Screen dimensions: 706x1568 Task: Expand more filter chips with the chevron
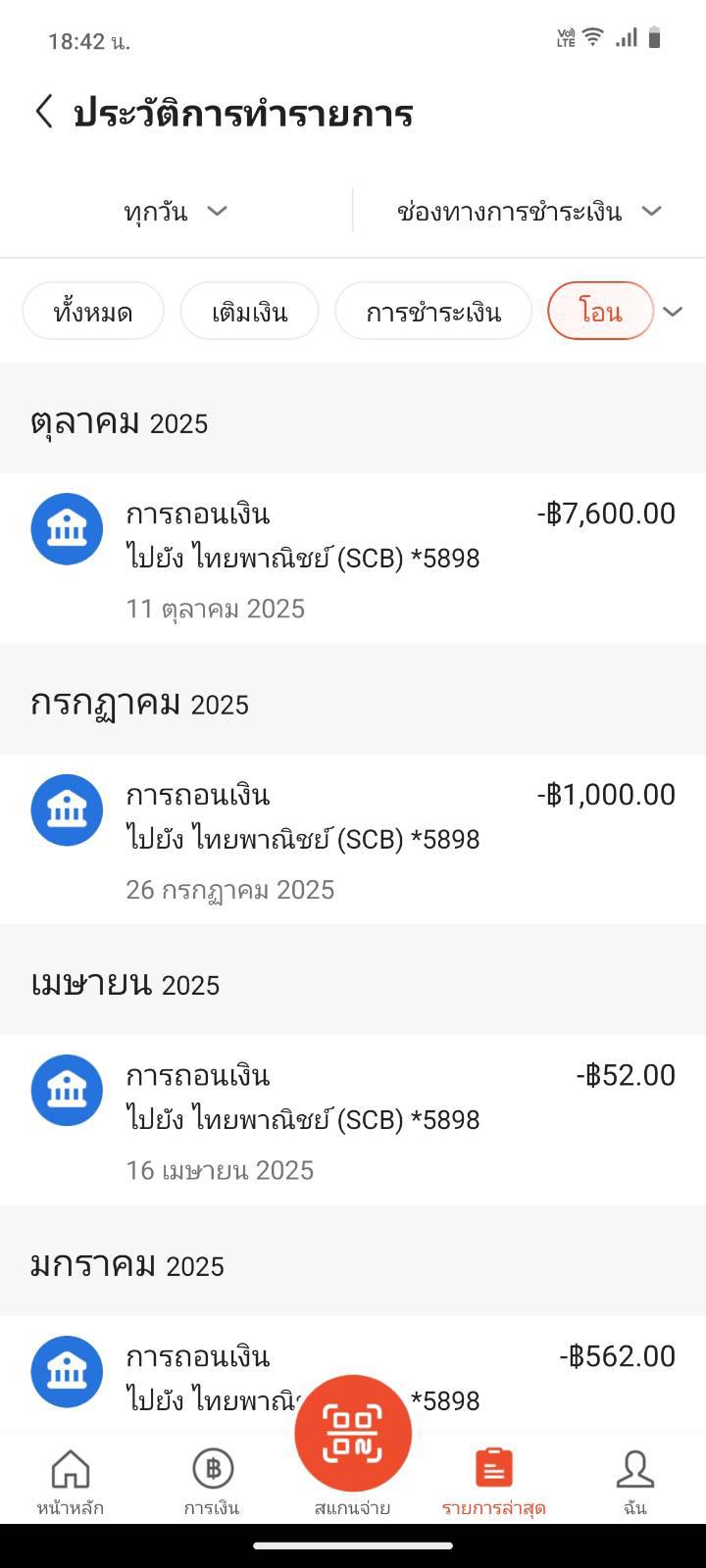673,312
